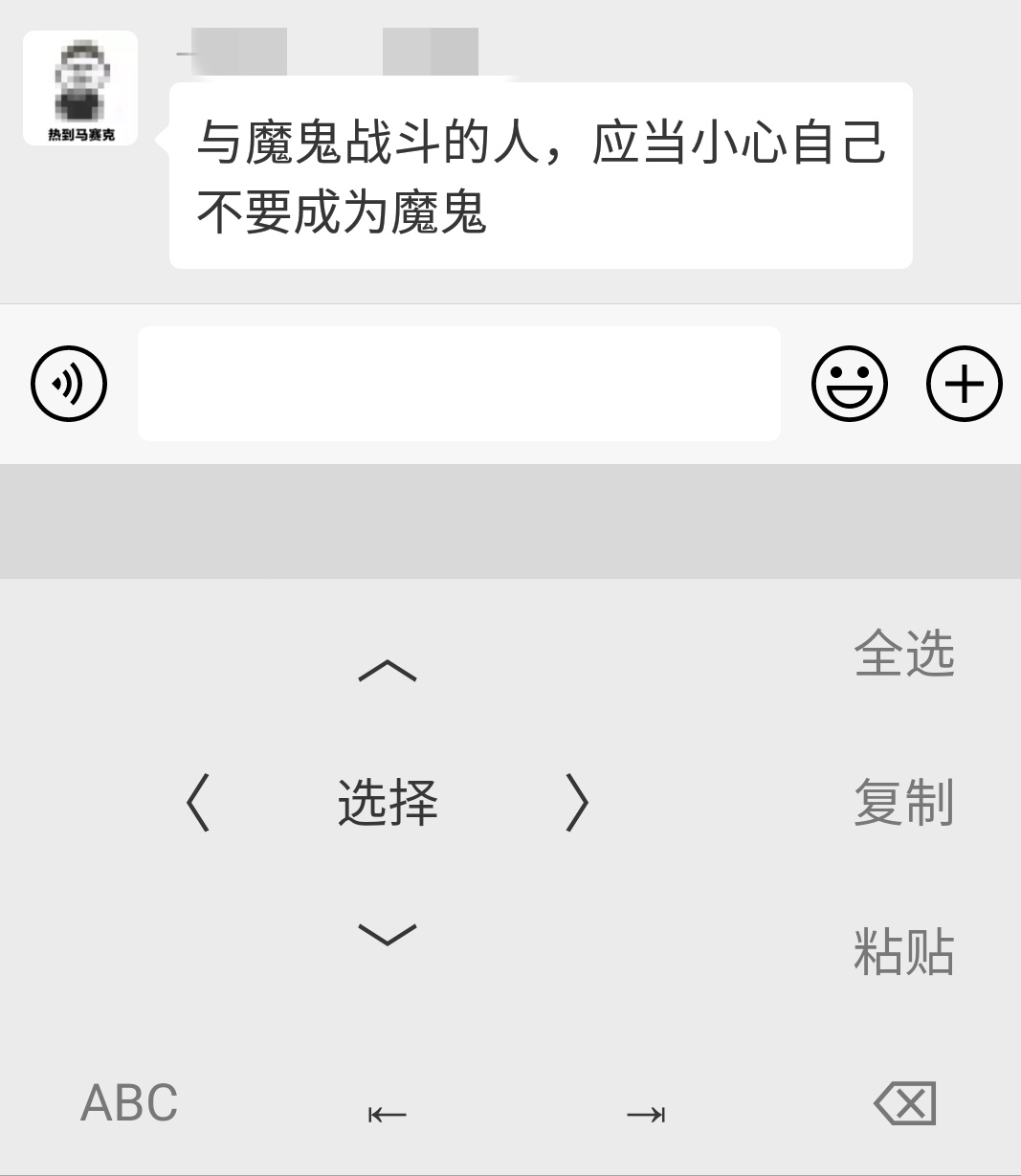Open the emoji picker
The height and width of the screenshot is (1176, 1021).
849,384
